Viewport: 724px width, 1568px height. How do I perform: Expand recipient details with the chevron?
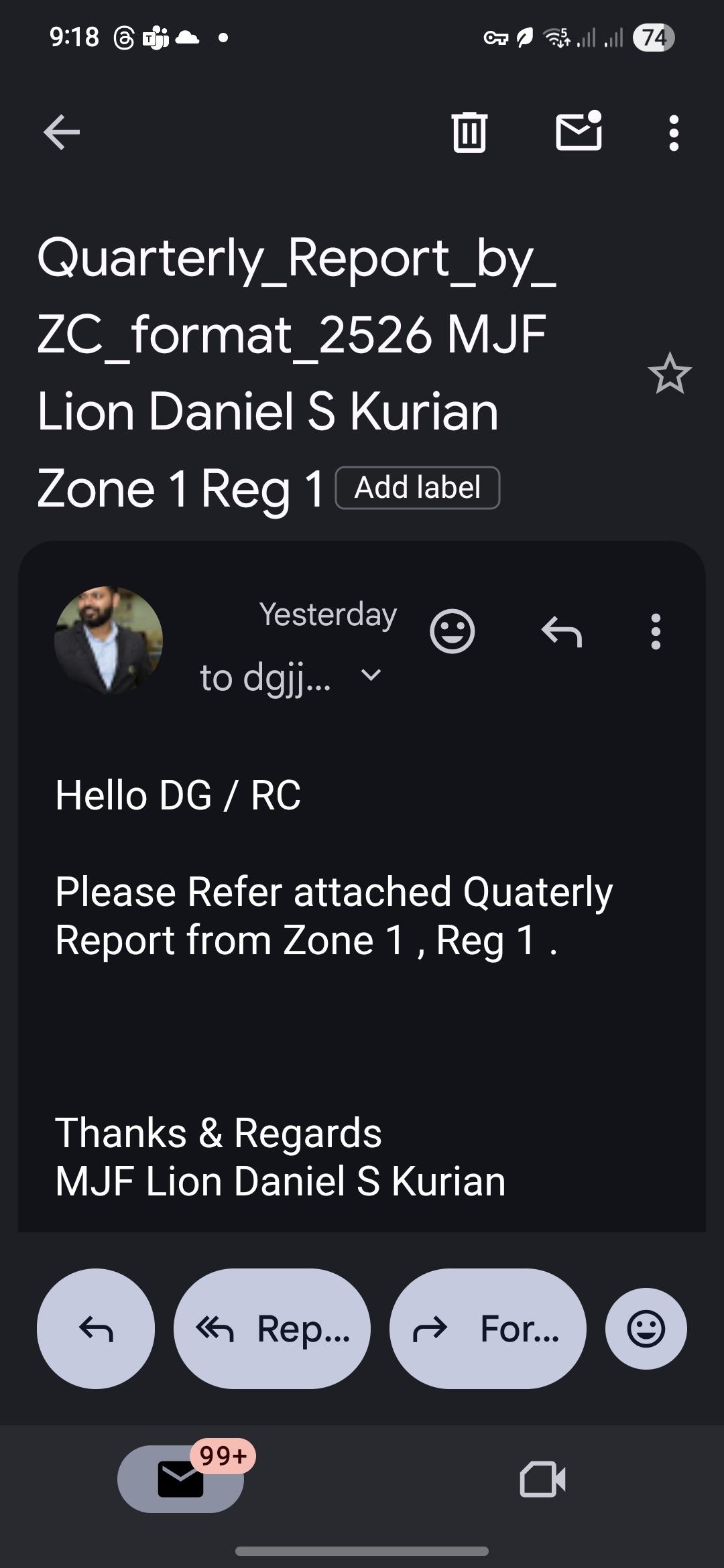click(x=369, y=675)
